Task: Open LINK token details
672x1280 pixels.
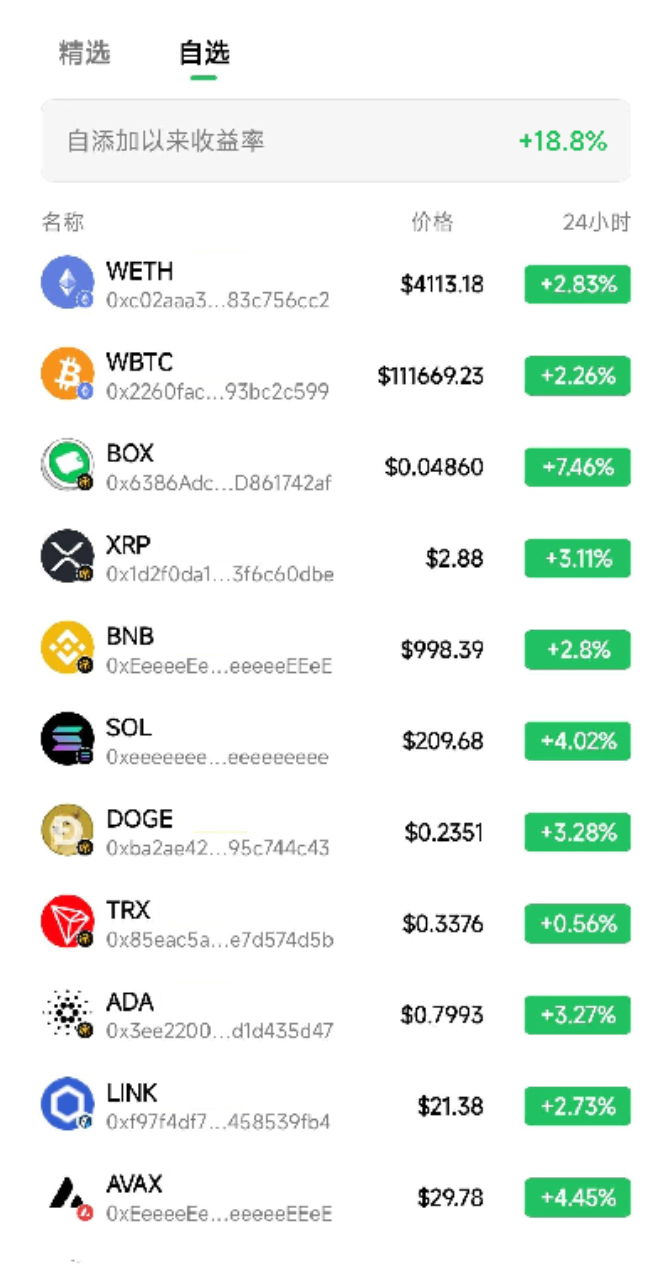Action: click(336, 1106)
